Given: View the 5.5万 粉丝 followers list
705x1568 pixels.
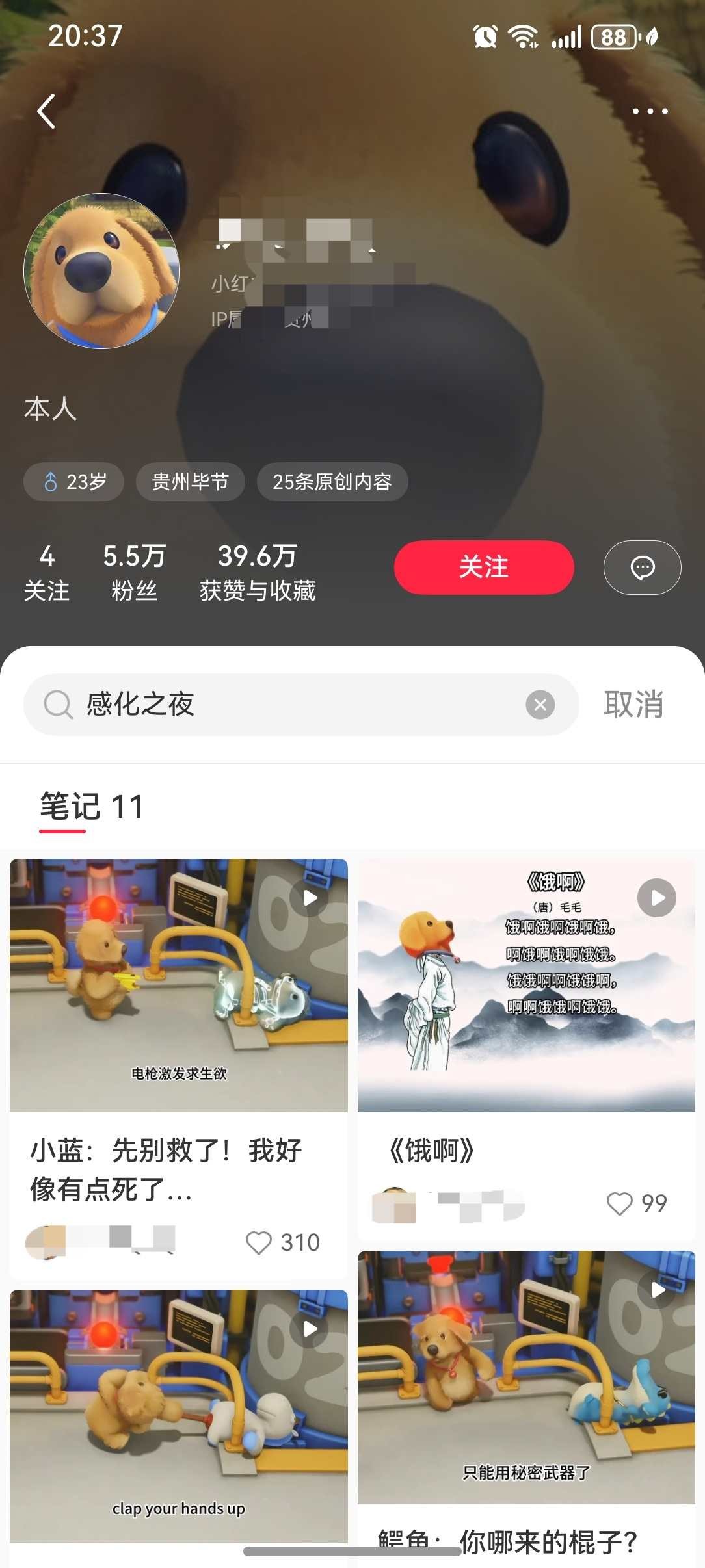Looking at the screenshot, I should [x=134, y=573].
